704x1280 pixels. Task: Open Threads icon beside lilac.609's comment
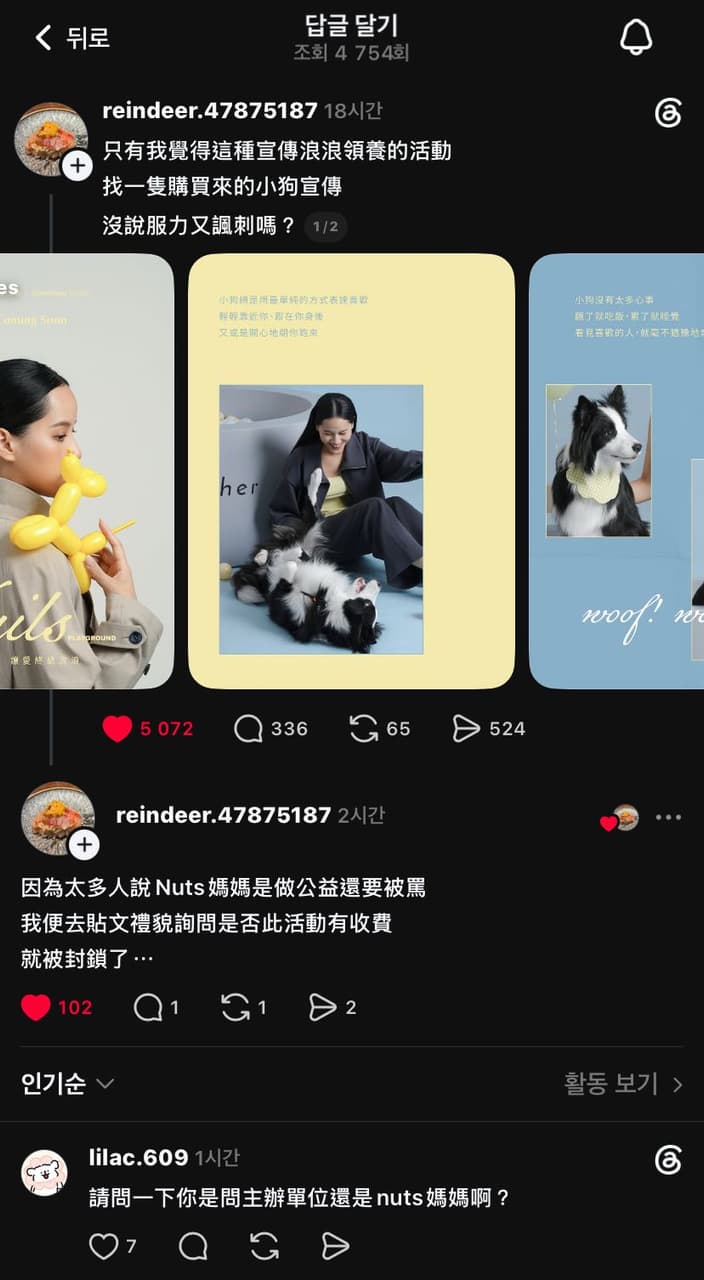(668, 1160)
